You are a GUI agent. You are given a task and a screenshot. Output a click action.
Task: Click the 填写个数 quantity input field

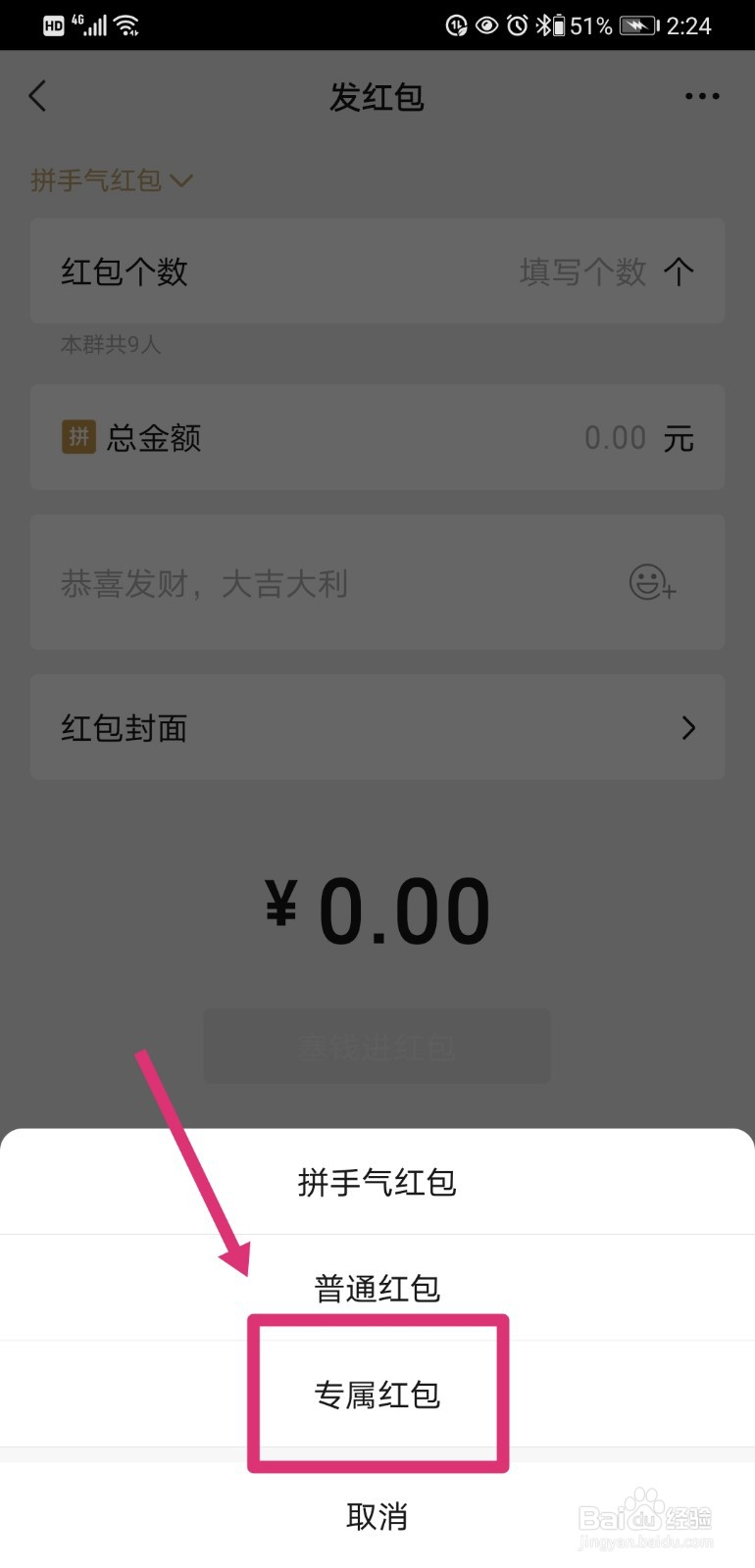click(582, 272)
